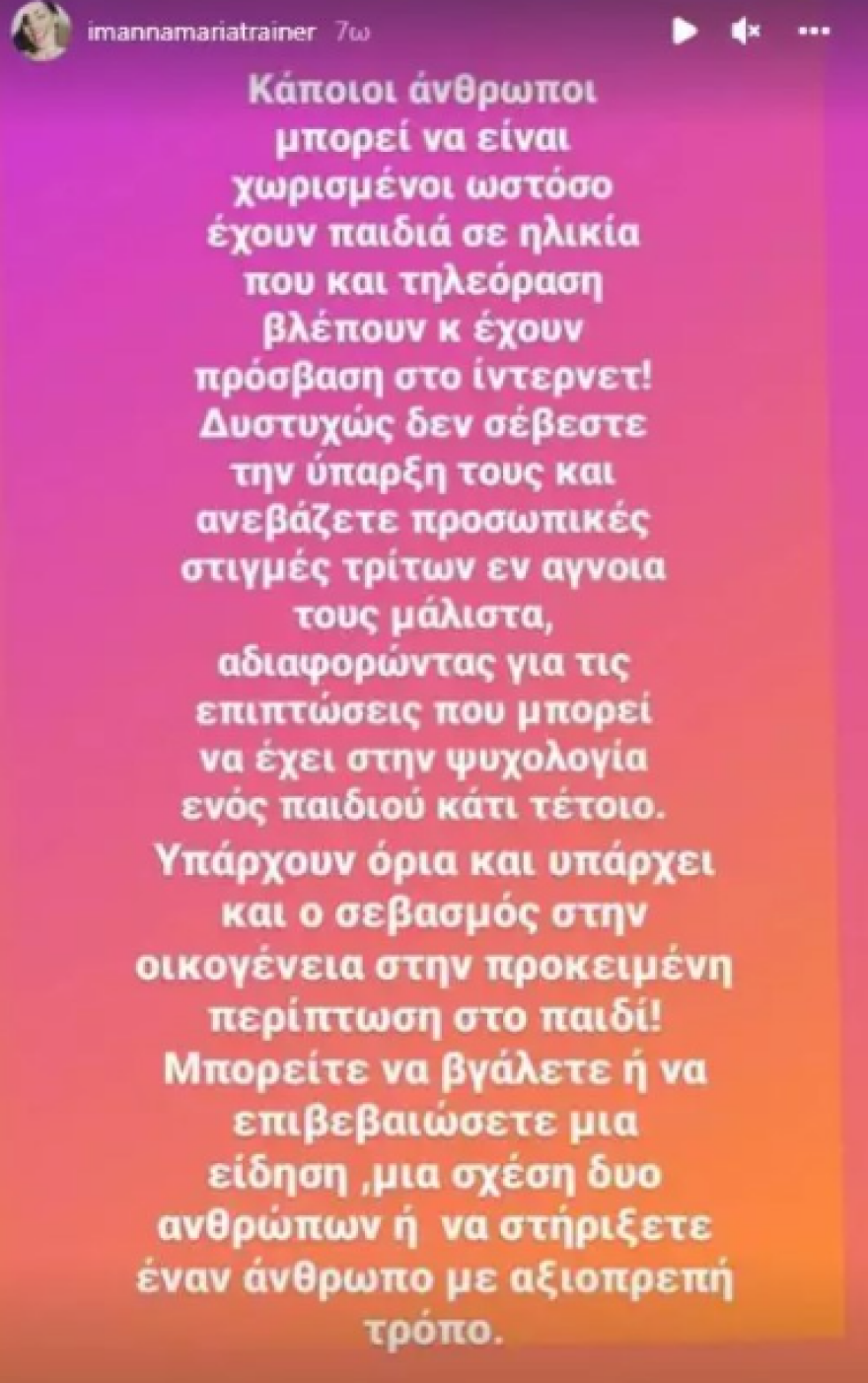Unmute the story audio by clicking the speaker icon
Viewport: 868px width, 1383px height.
click(x=747, y=31)
